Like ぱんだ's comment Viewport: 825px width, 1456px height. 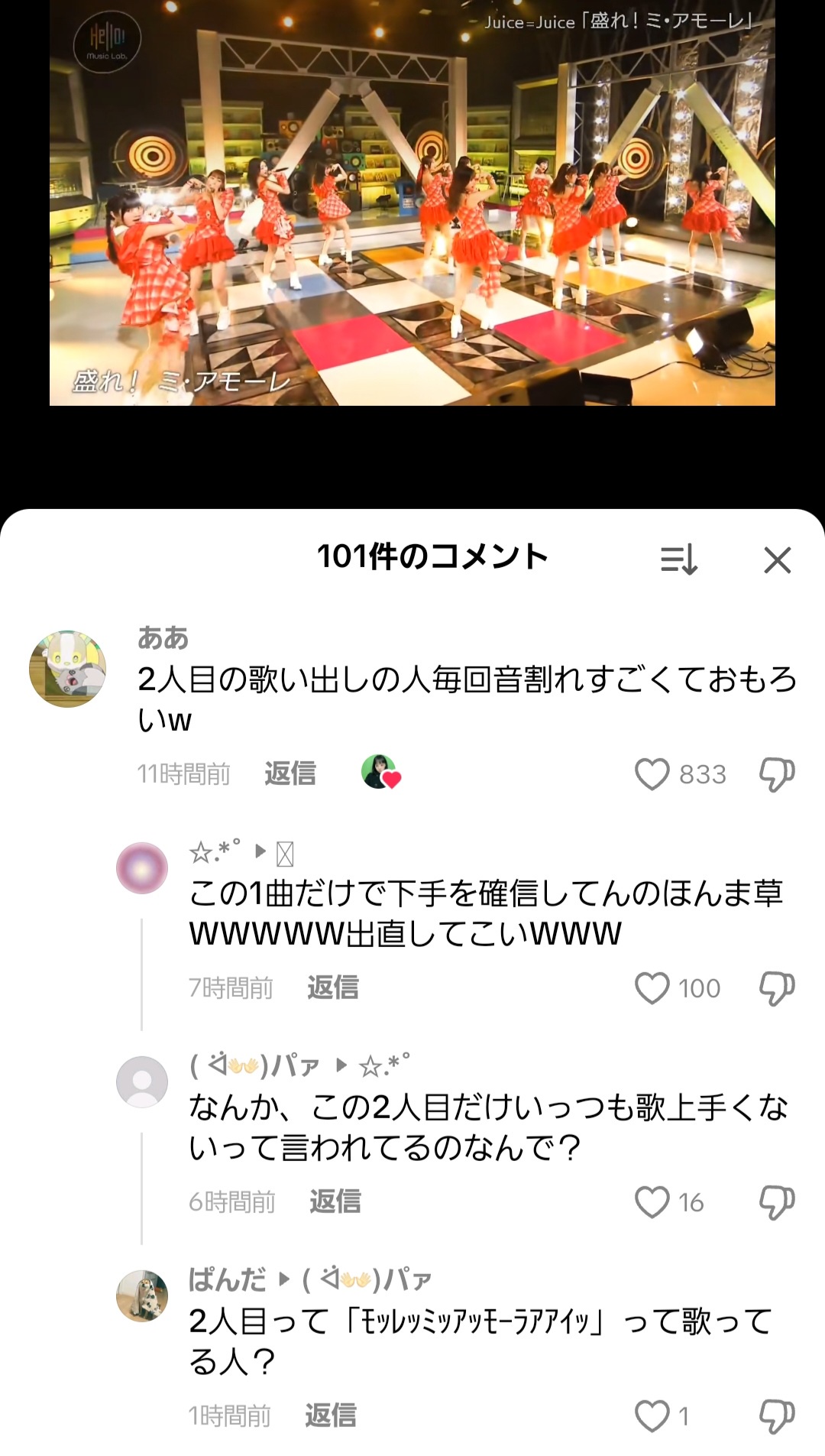coord(652,1416)
